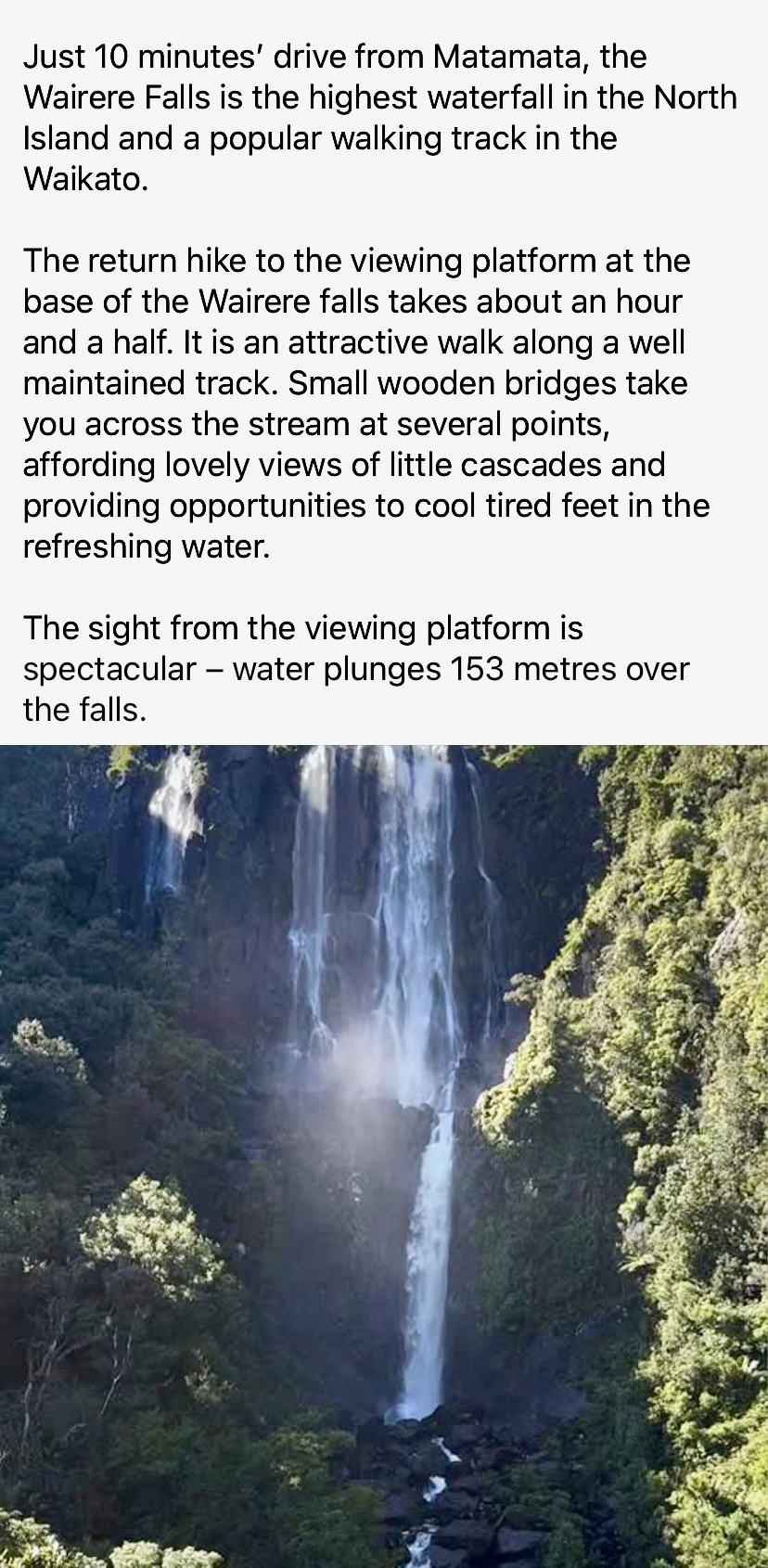768x1568 pixels.
Task: Open the Wairere Falls waterfall photo
Action: (x=384, y=1155)
